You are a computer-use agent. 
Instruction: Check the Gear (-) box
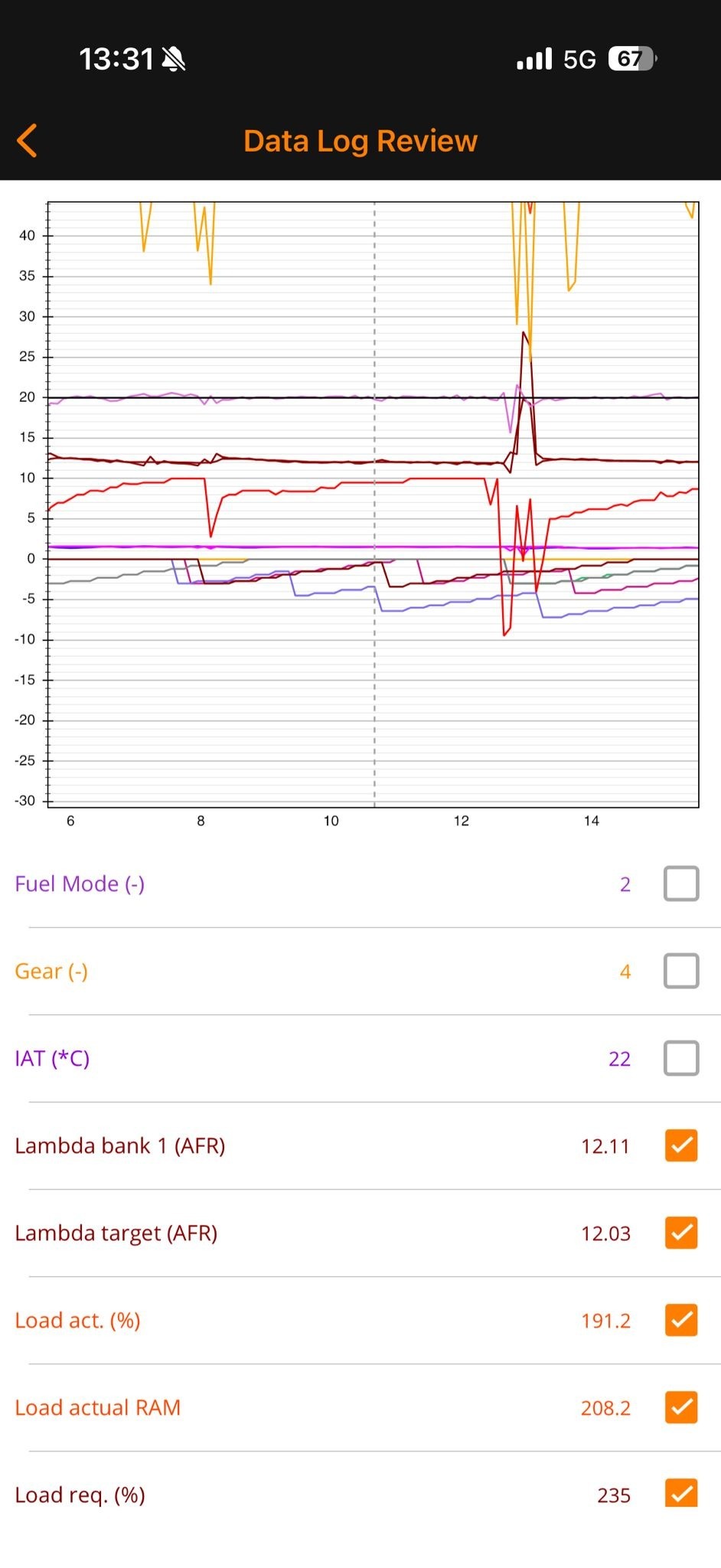point(681,971)
